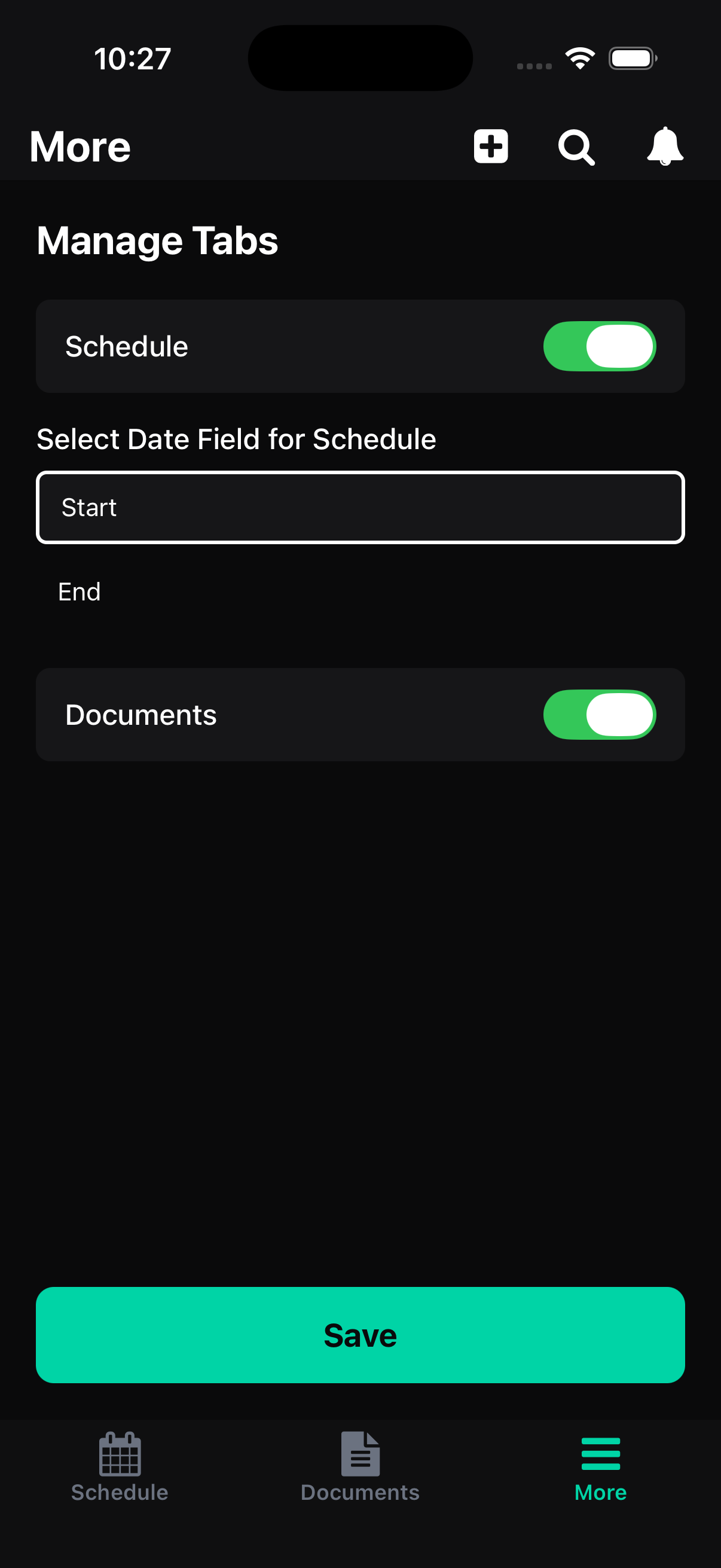
Task: Open the notifications bell
Action: 664,146
